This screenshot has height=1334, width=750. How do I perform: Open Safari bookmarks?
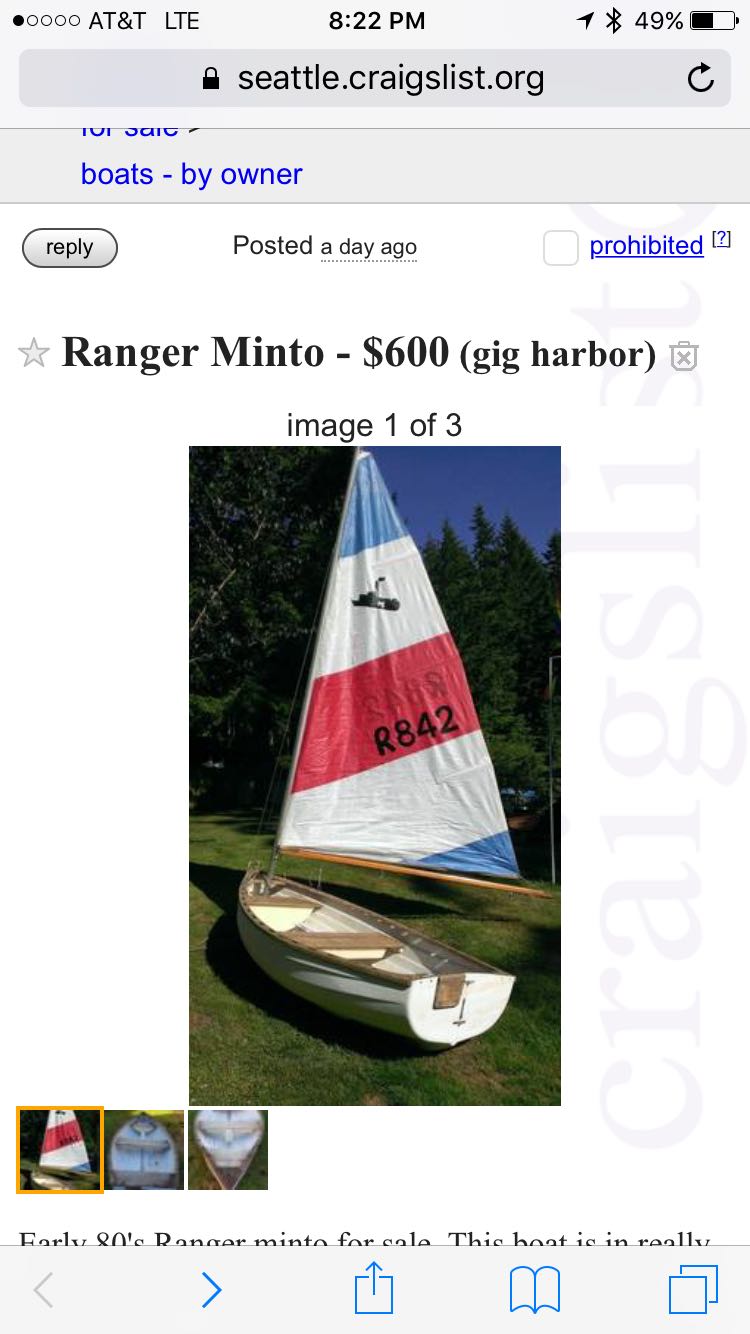tap(535, 1290)
